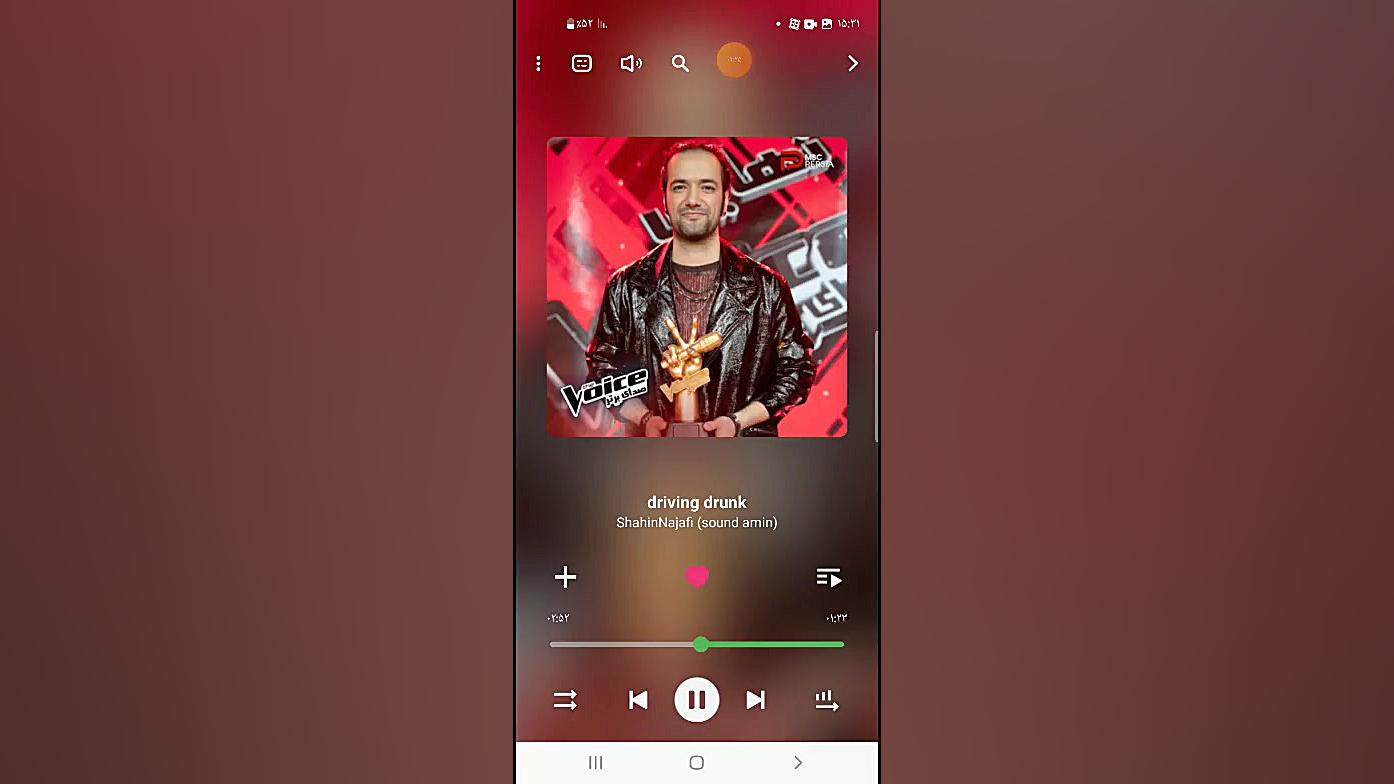Viewport: 1394px width, 784px height.
Task: Go to the home screen
Action: (x=697, y=763)
